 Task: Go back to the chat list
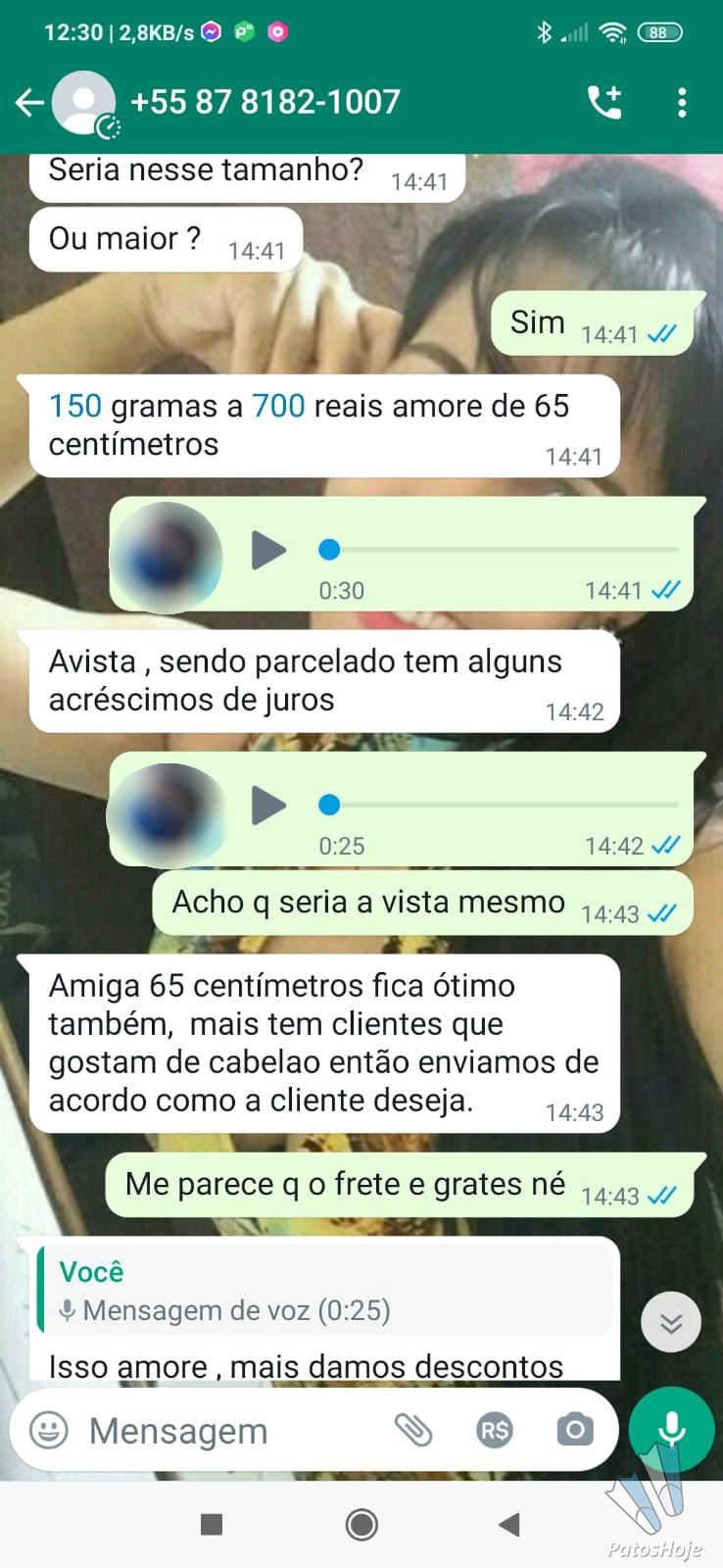click(30, 102)
